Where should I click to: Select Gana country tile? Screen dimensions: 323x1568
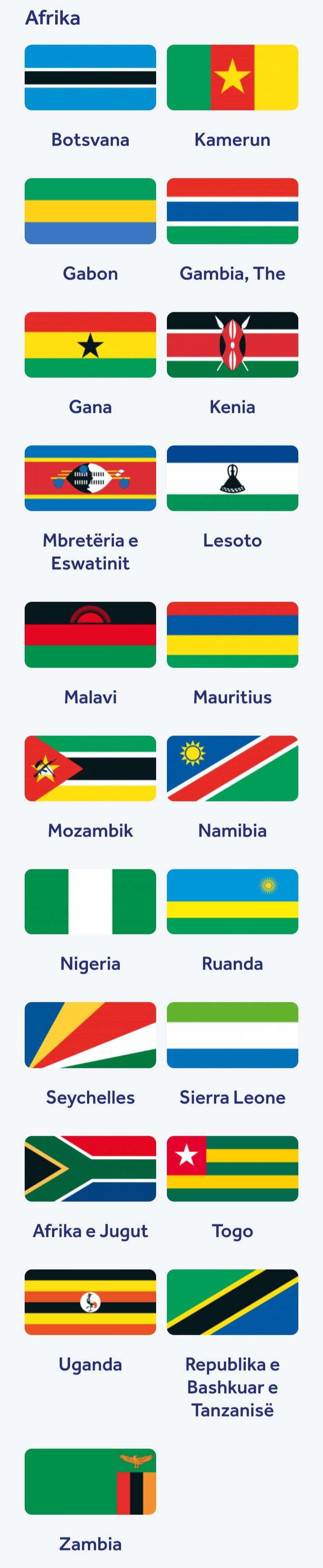coord(90,345)
